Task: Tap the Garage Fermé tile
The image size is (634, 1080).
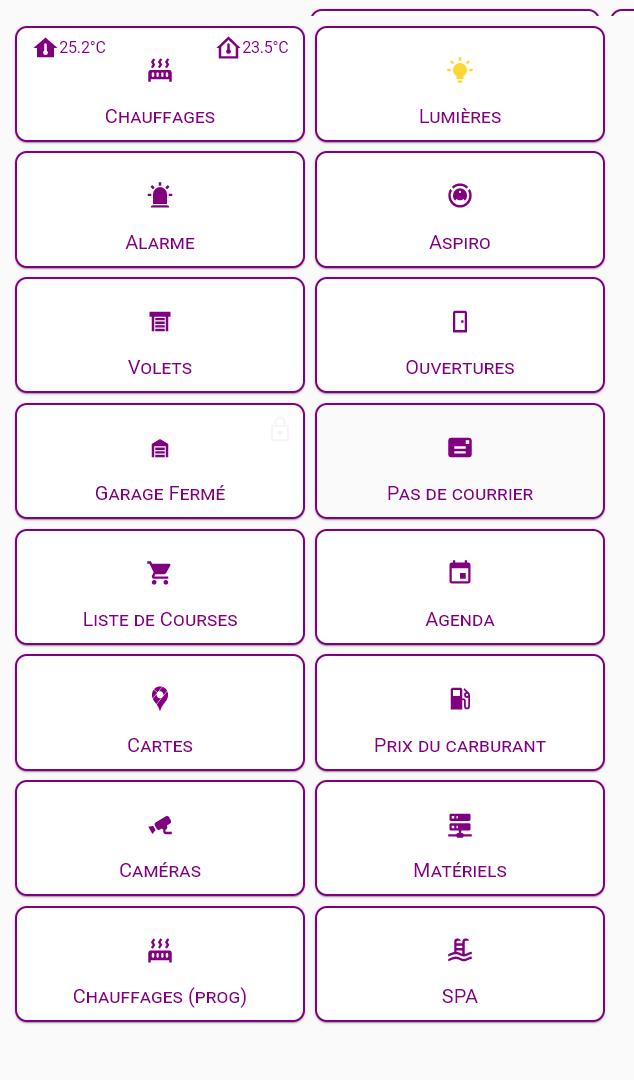Action: coord(160,461)
